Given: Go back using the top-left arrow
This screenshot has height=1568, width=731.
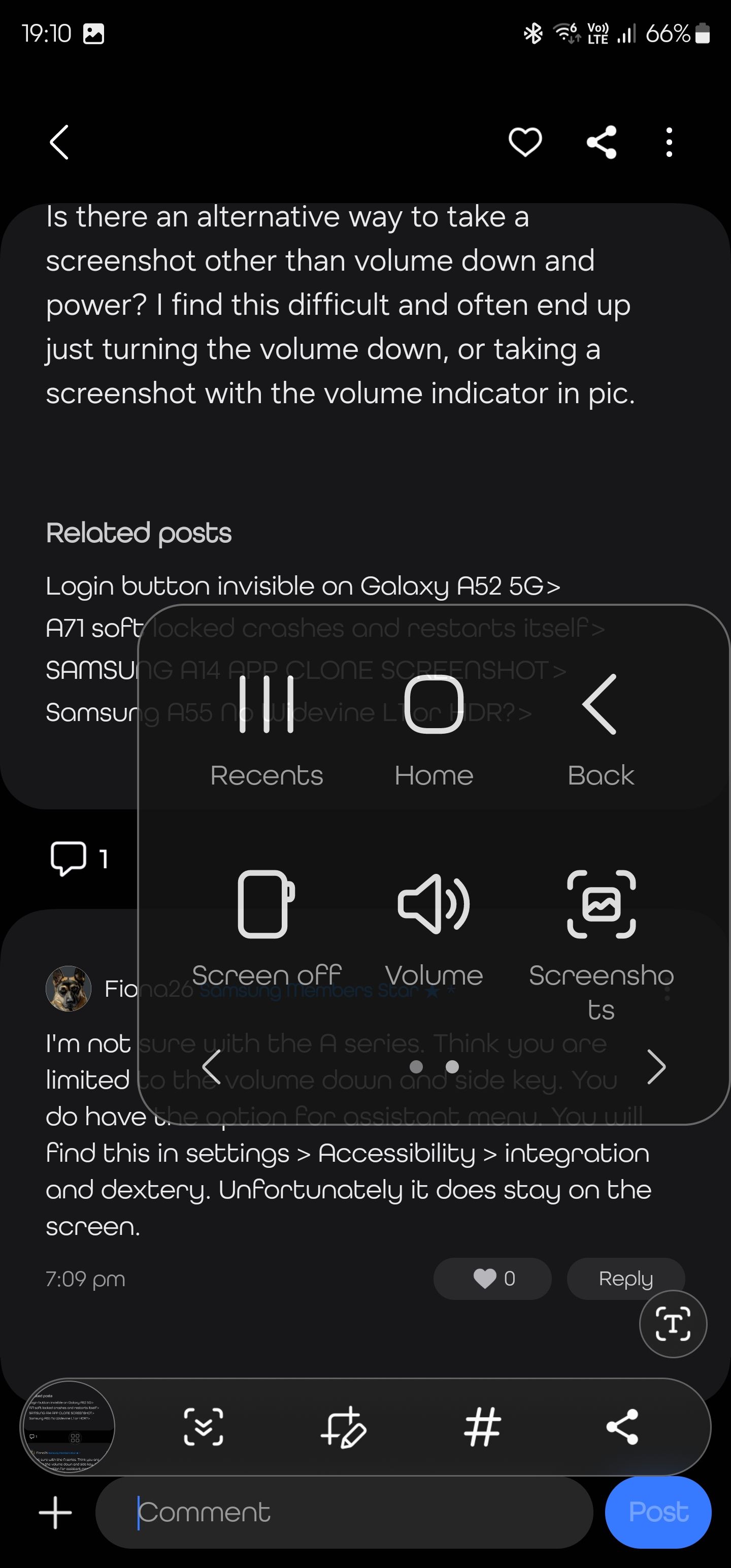Looking at the screenshot, I should pos(59,143).
